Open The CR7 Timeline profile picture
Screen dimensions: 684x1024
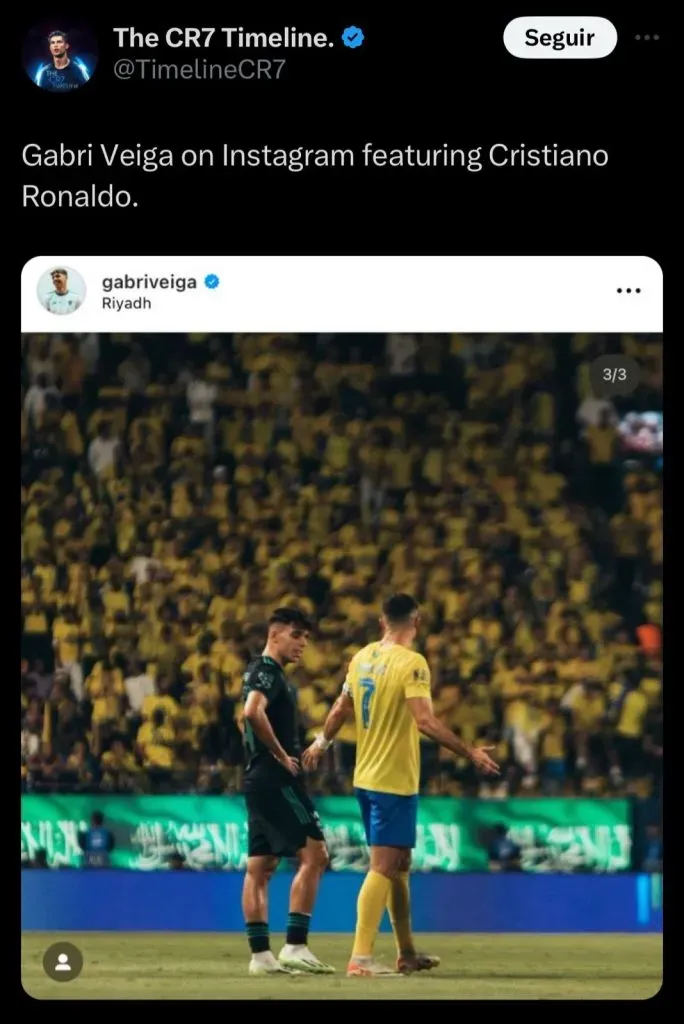(x=59, y=56)
